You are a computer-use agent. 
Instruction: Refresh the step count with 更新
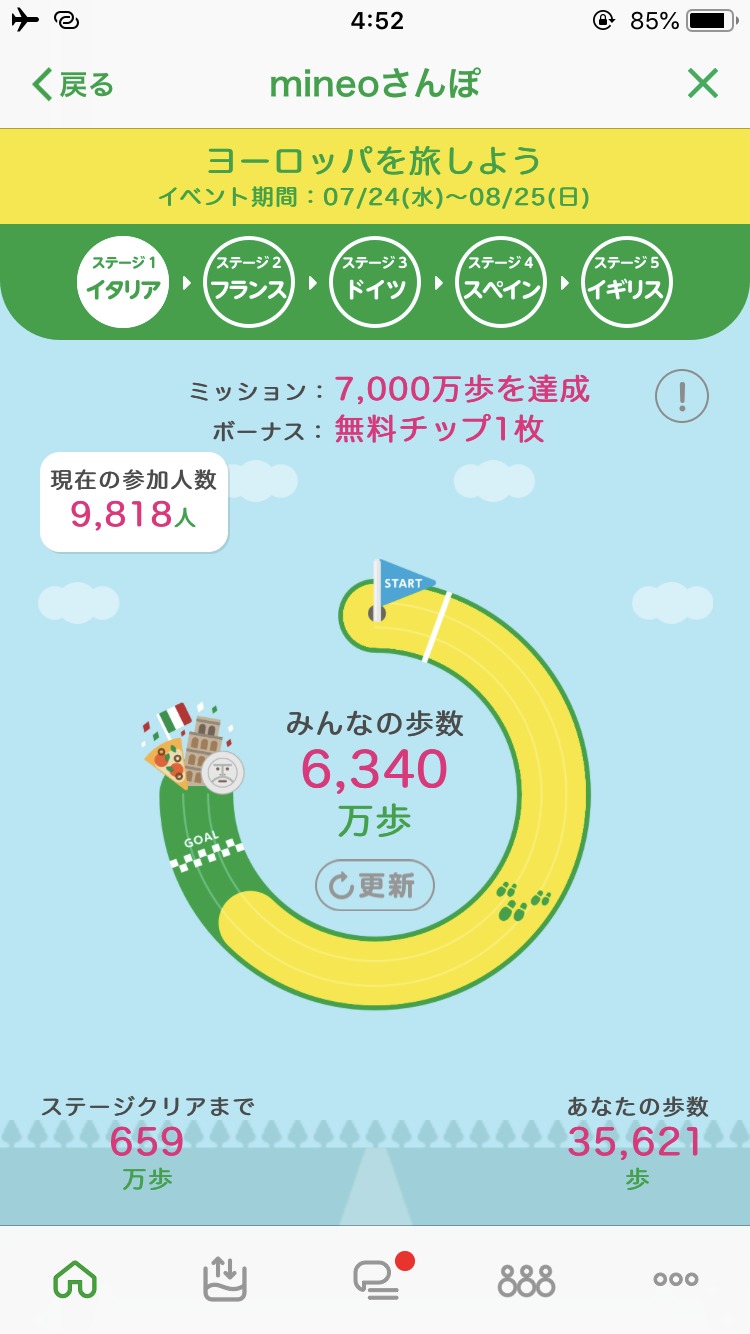pyautogui.click(x=375, y=885)
